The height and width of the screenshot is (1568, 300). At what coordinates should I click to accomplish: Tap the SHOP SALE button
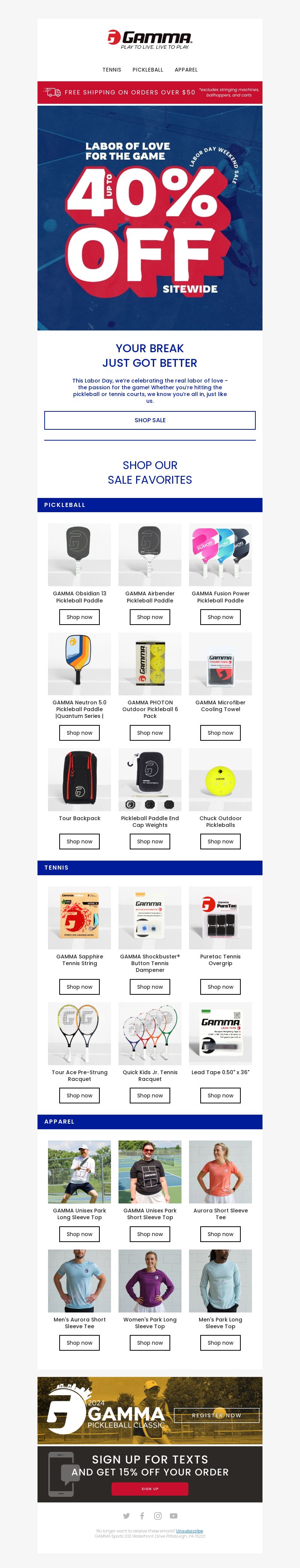[150, 420]
